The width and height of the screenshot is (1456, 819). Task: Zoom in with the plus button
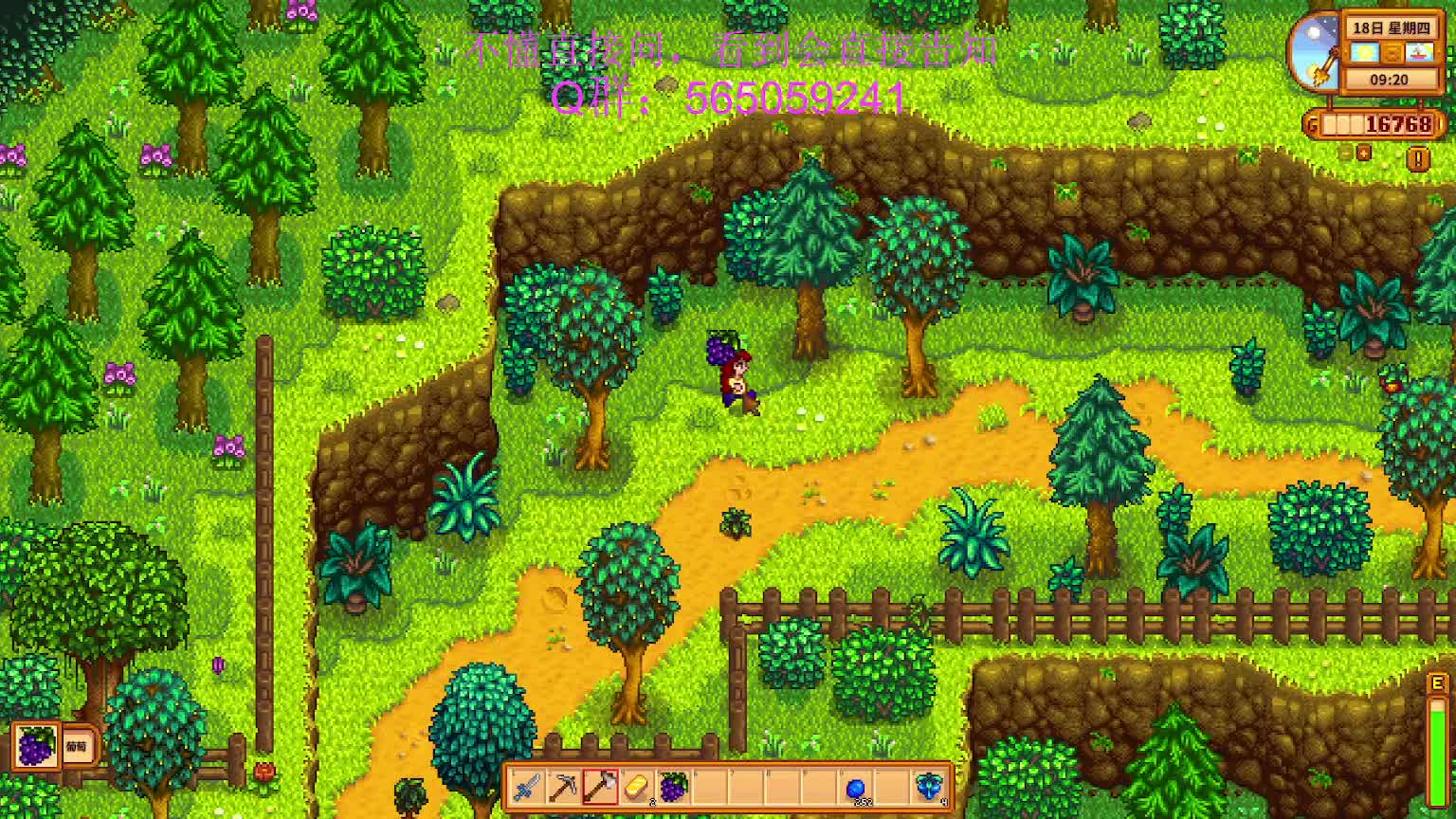click(x=1363, y=153)
